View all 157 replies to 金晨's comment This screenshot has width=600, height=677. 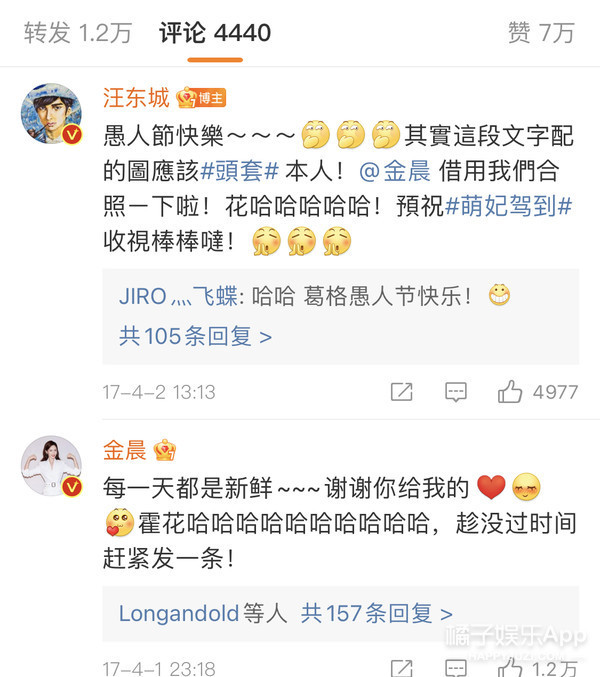pos(377,612)
